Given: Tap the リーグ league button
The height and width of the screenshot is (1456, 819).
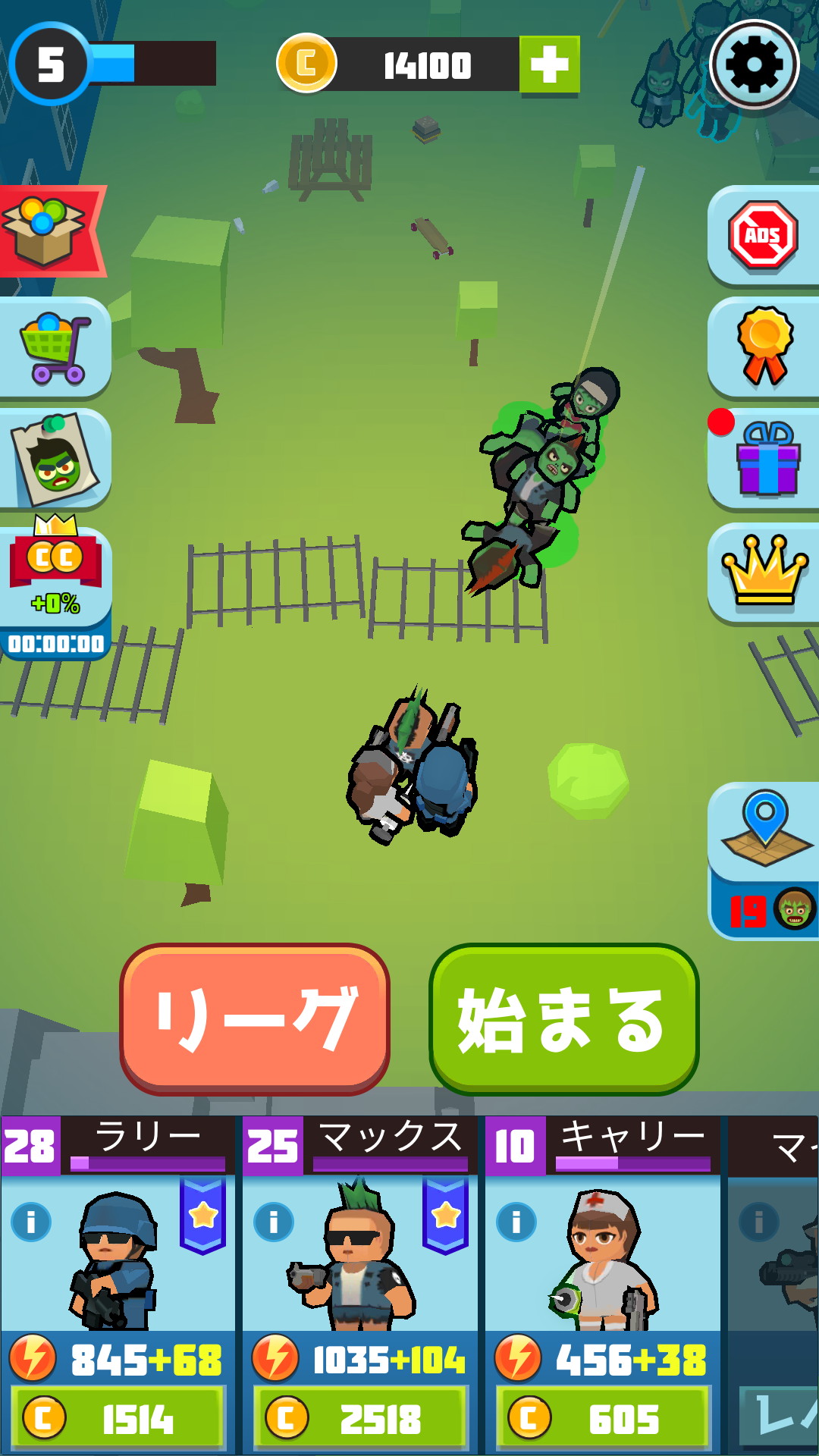Looking at the screenshot, I should (x=255, y=1018).
